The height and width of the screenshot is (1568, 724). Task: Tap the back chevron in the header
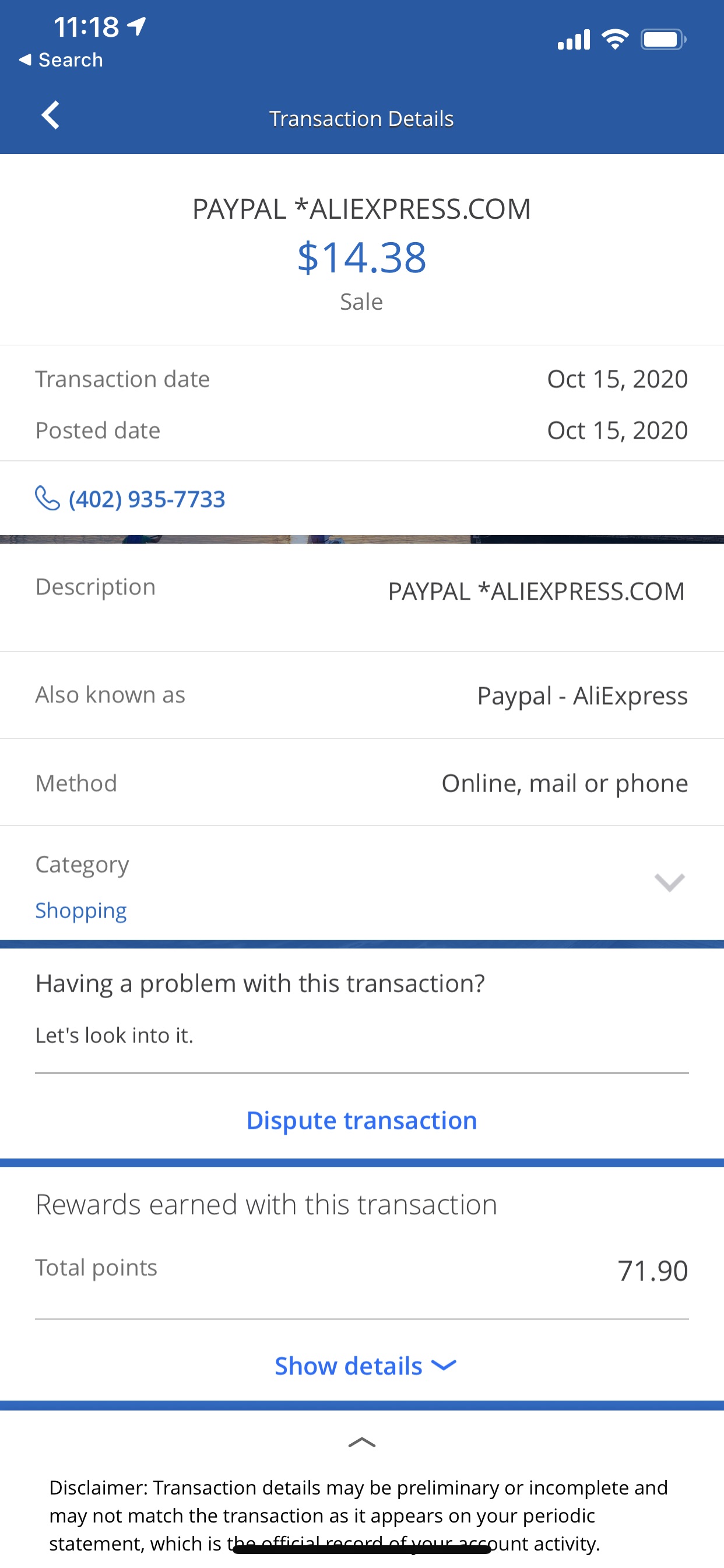point(51,114)
